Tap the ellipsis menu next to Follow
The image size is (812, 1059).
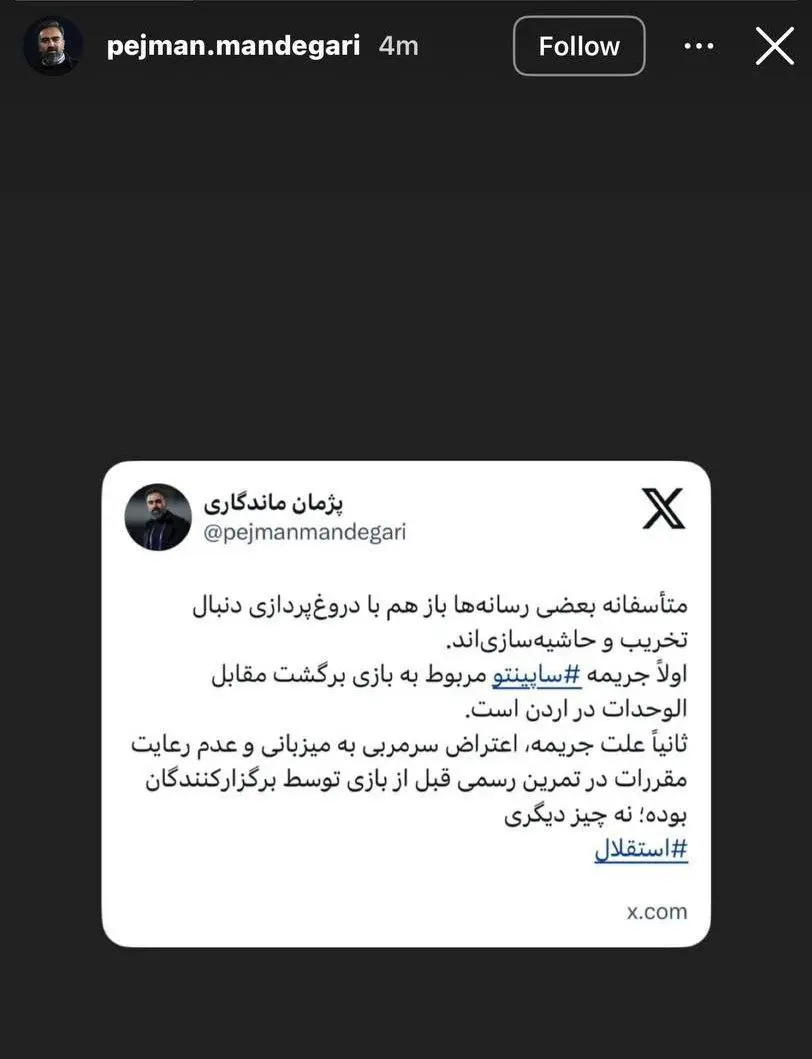698,45
